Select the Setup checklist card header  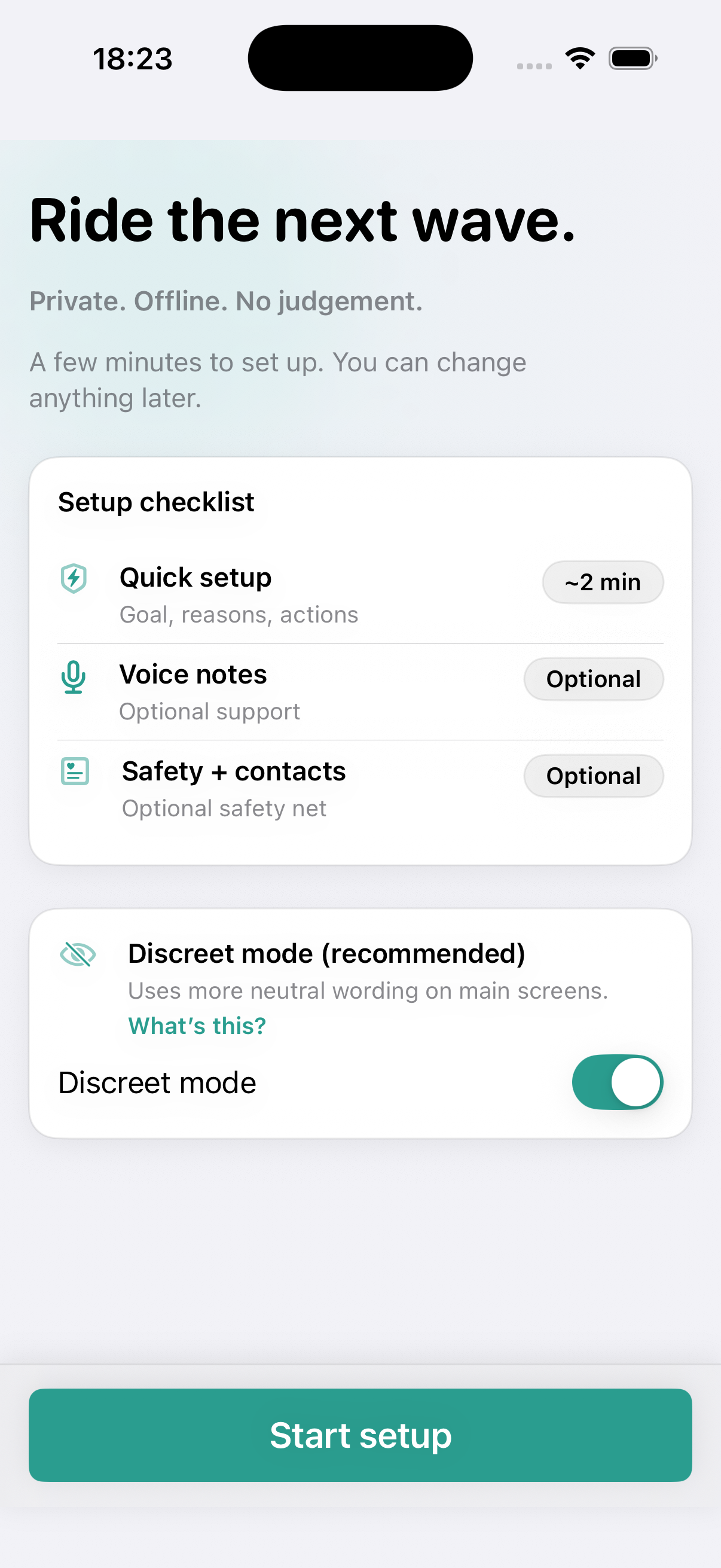(156, 503)
